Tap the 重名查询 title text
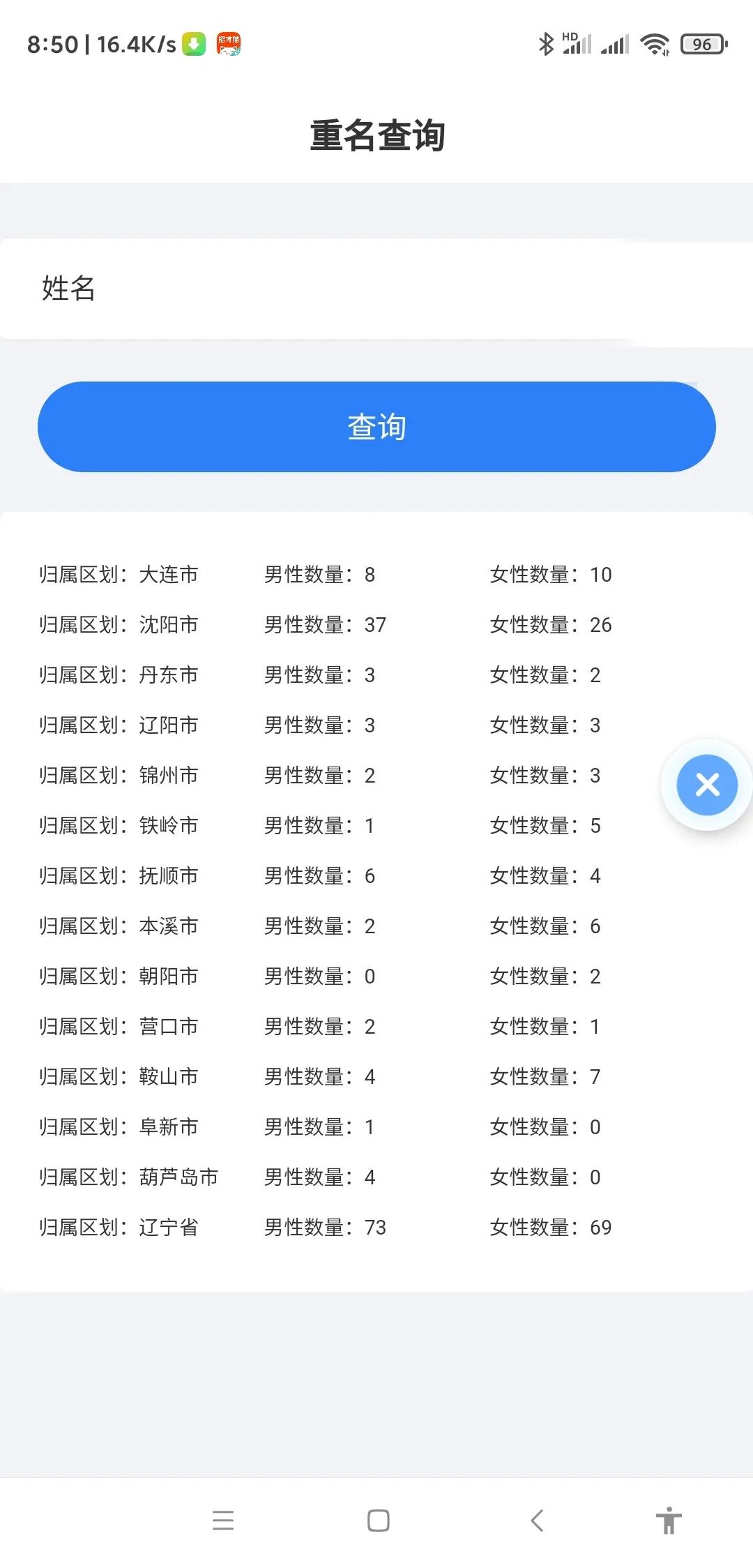This screenshot has width=753, height=1568. pyautogui.click(x=376, y=136)
